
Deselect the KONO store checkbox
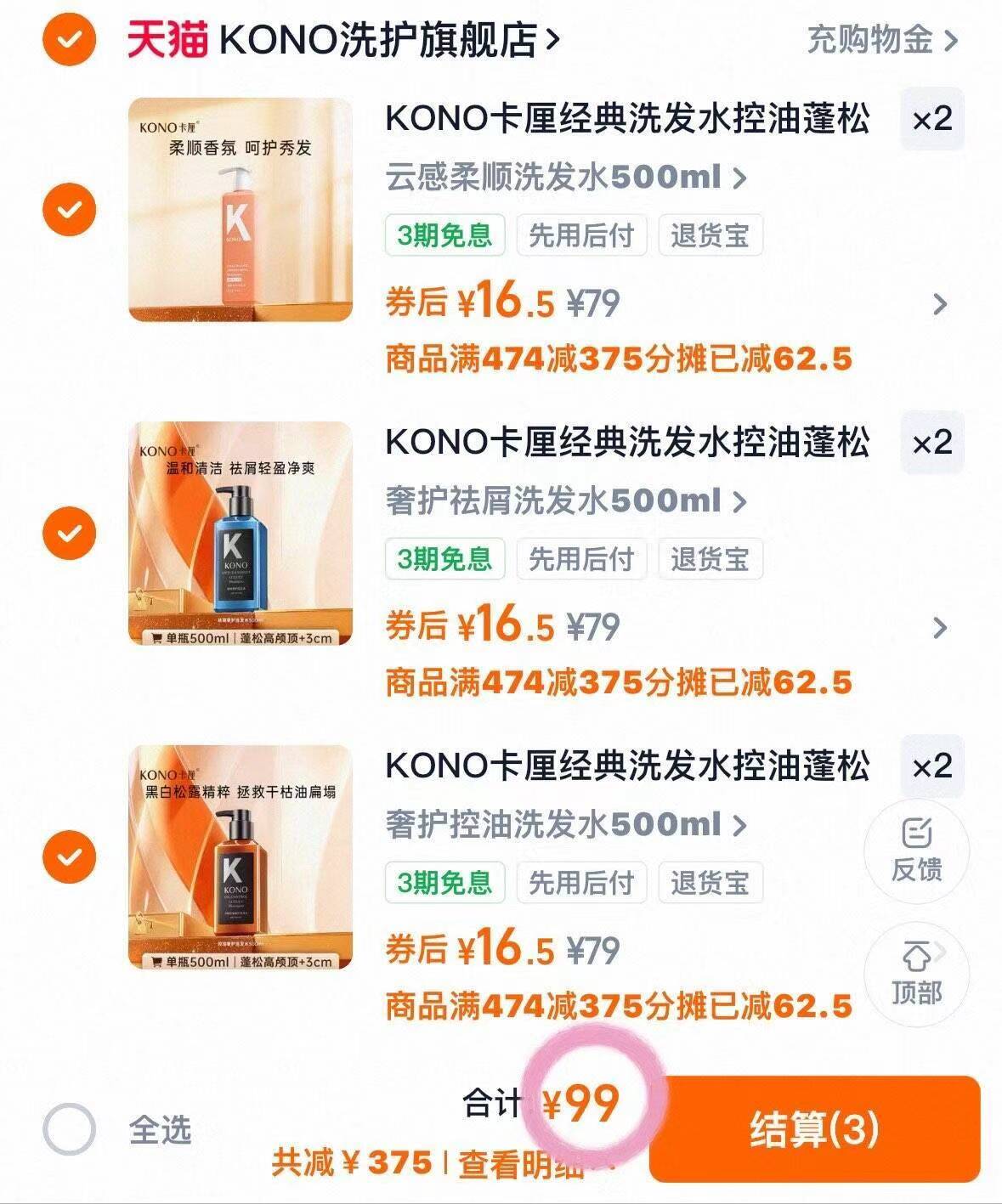[x=70, y=38]
